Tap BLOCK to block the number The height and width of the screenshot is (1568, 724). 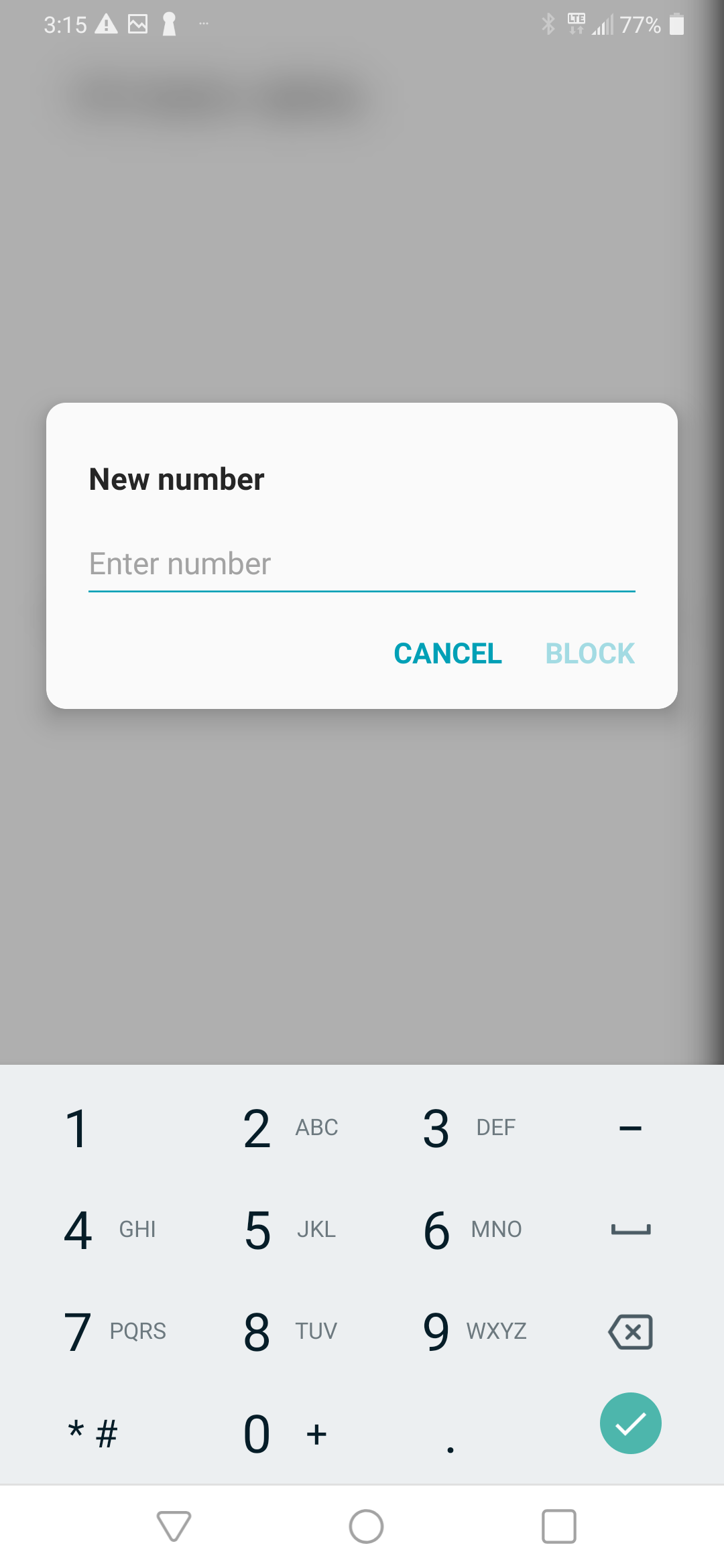tap(590, 653)
